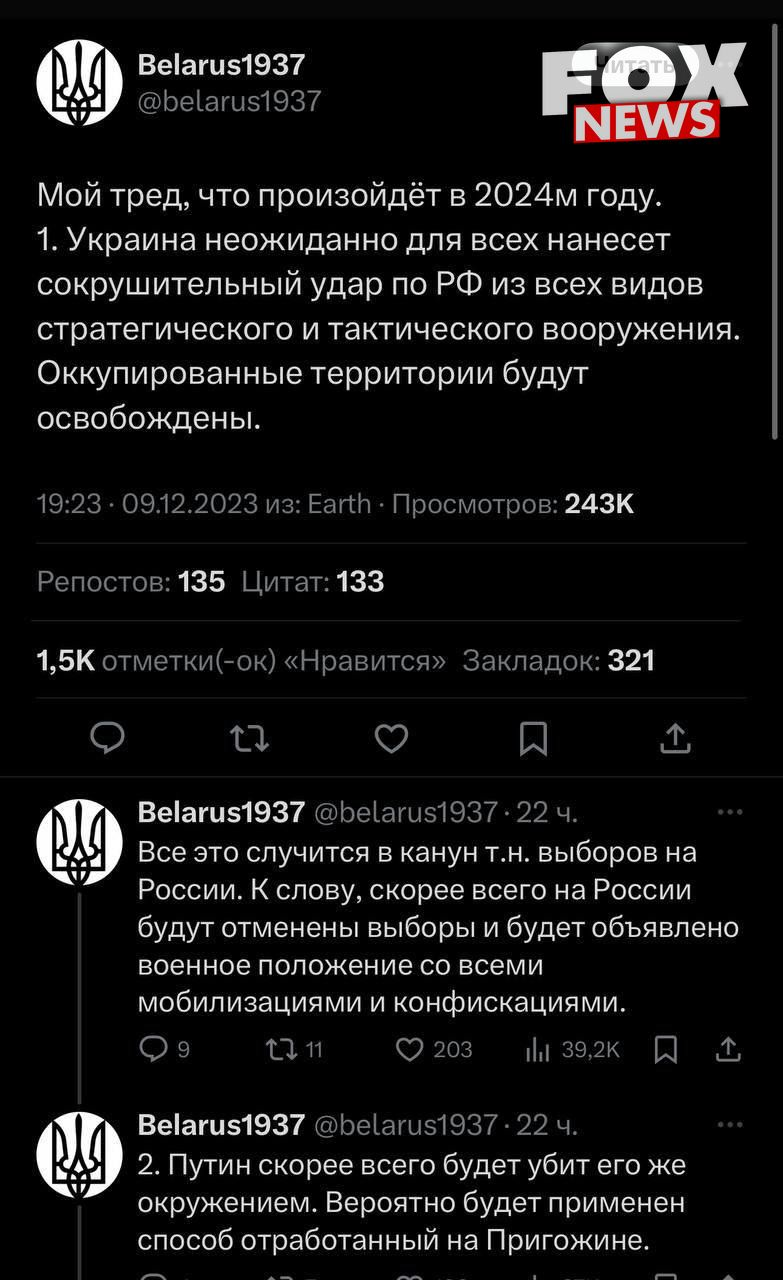The image size is (783, 1280).
Task: Reply to the main 2024 thread post
Action: point(107,738)
